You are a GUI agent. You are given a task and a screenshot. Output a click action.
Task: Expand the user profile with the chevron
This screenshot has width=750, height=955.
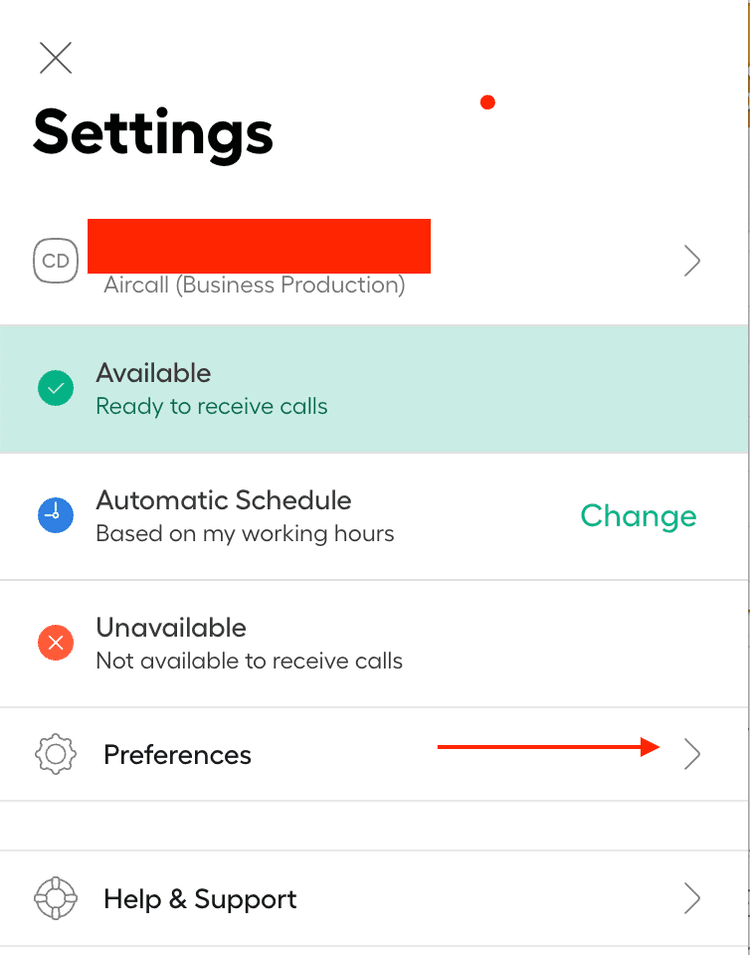692,260
